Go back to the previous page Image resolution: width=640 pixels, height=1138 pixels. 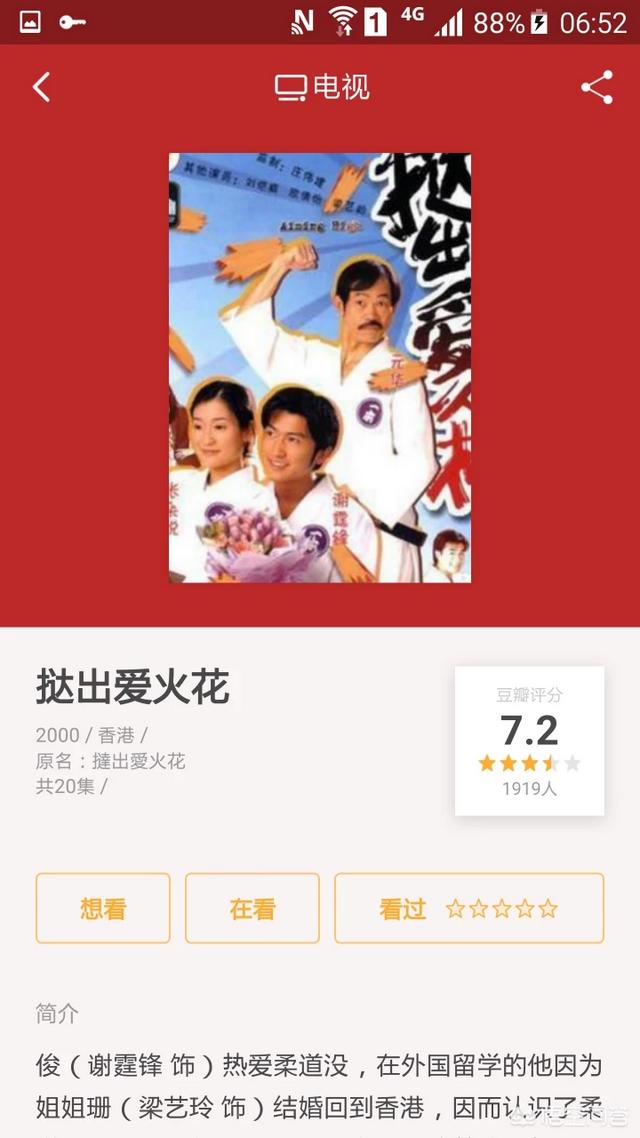(41, 87)
